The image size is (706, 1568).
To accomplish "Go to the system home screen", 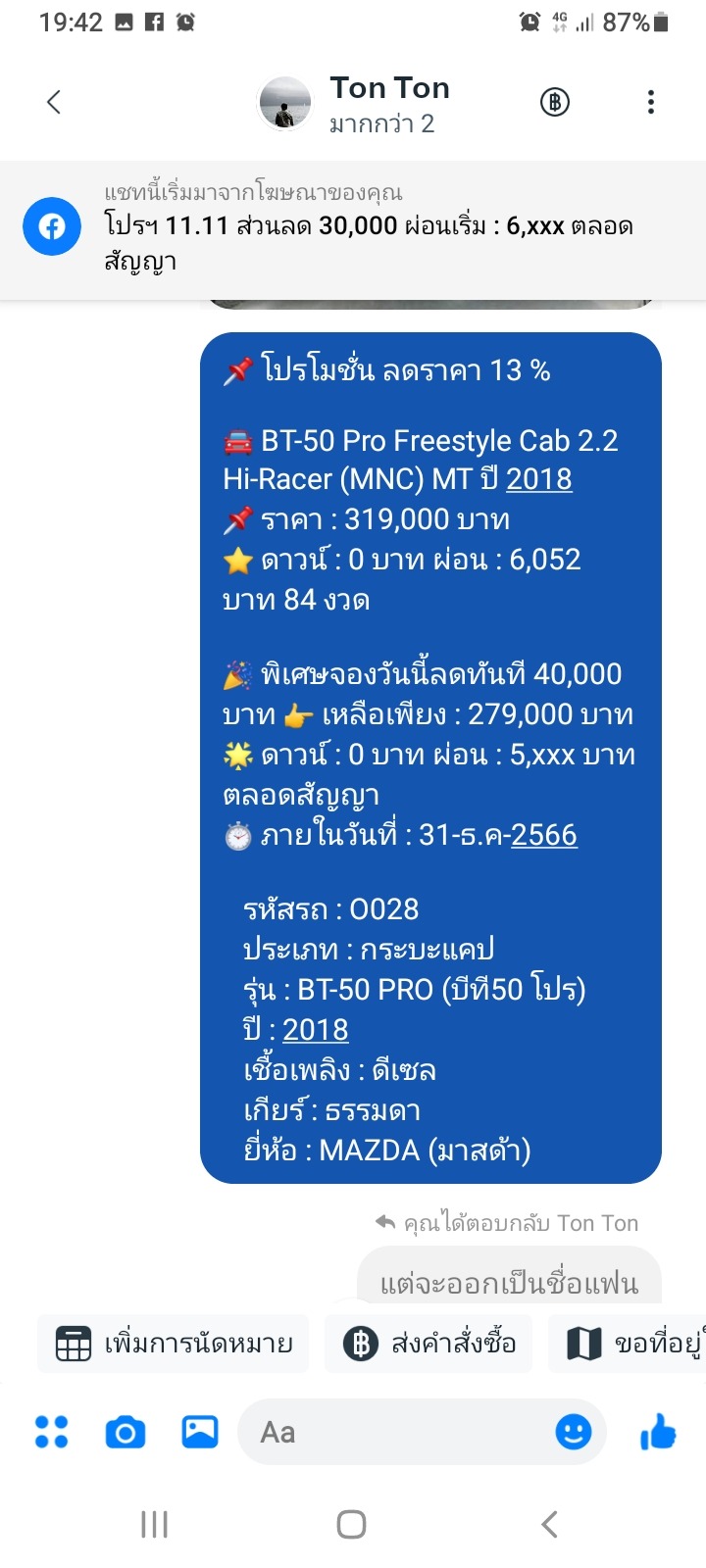I will click(x=351, y=1524).
